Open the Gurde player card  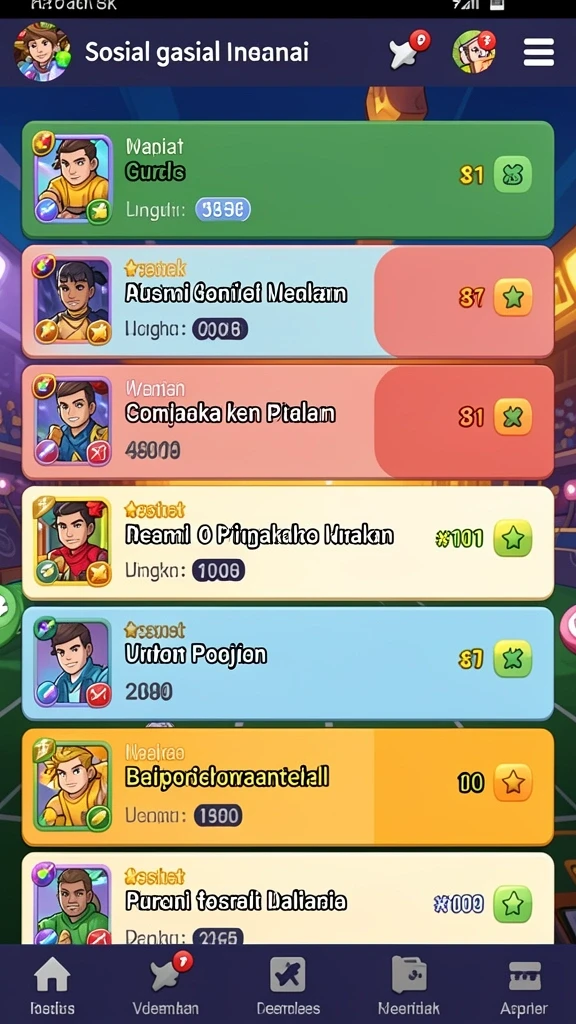tap(288, 180)
